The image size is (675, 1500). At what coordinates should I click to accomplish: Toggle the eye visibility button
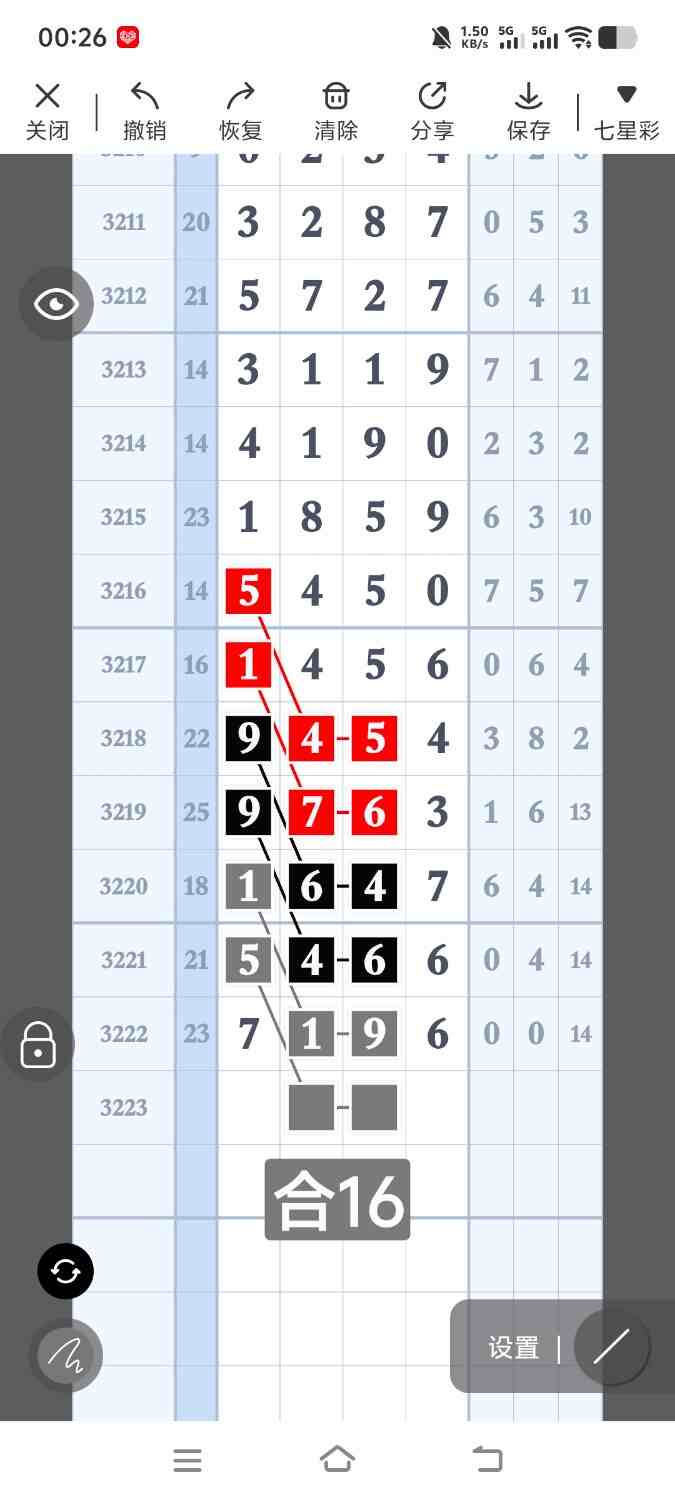tap(56, 304)
